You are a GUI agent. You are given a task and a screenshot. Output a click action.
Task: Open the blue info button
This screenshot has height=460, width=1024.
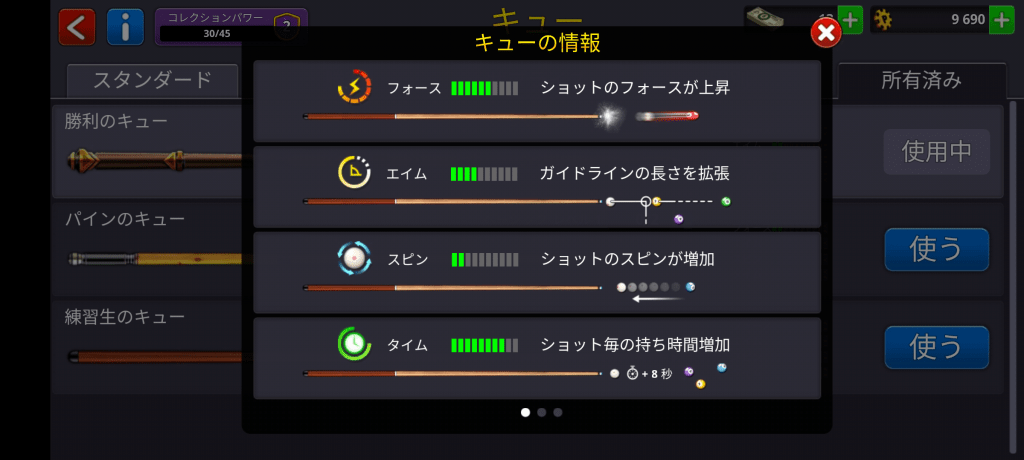pyautogui.click(x=125, y=26)
